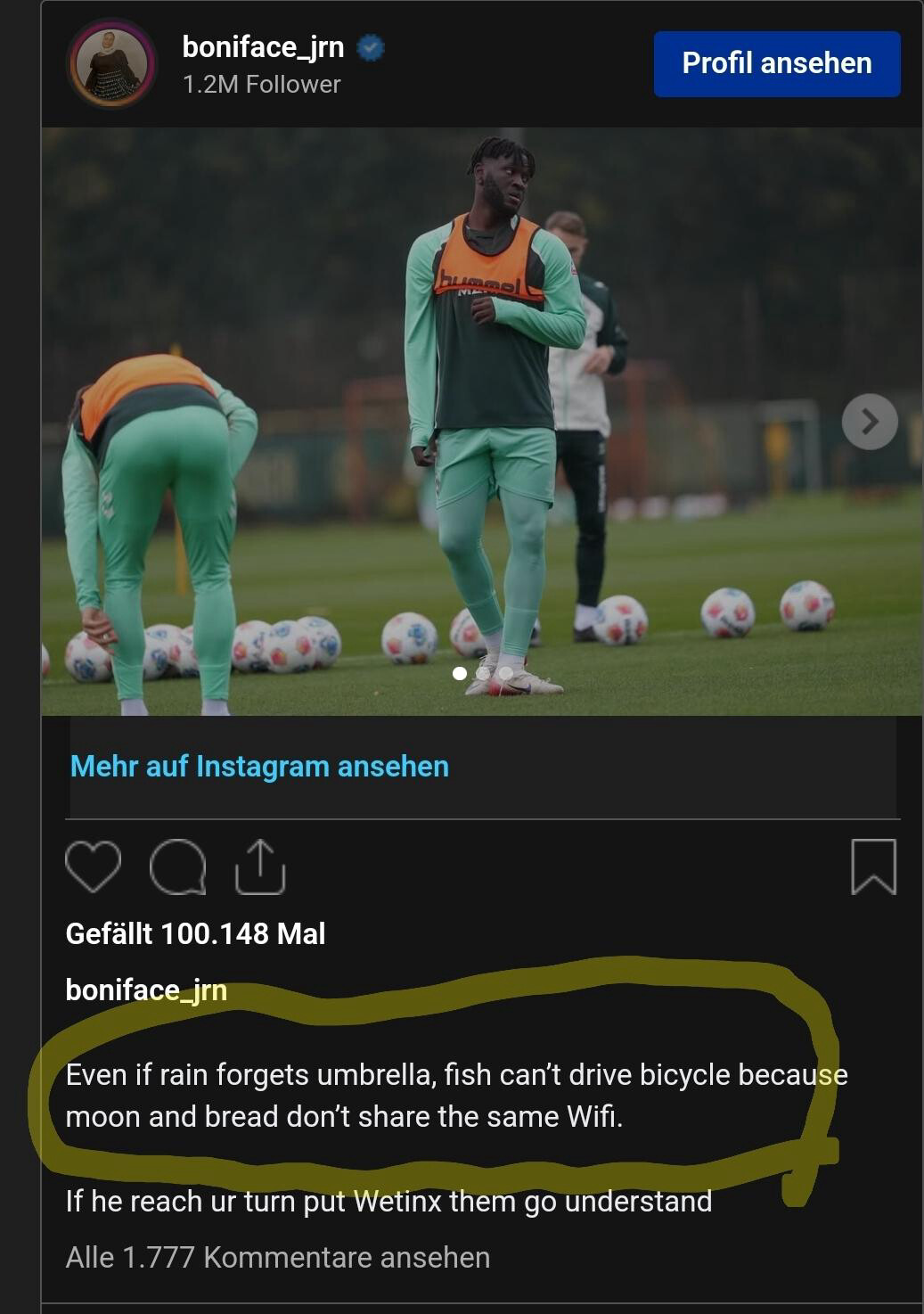Tap the Profil ansehen button
Image resolution: width=924 pixels, height=1314 pixels.
click(776, 63)
